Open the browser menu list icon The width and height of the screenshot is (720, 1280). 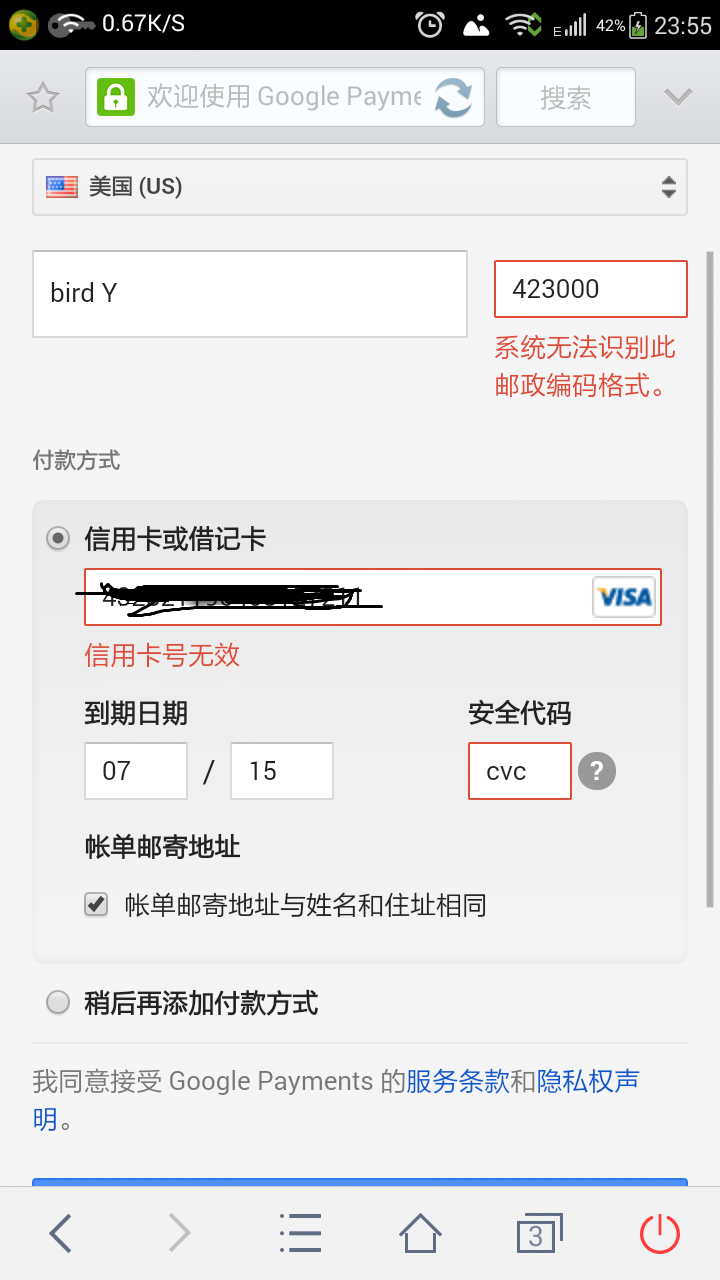pos(300,1232)
